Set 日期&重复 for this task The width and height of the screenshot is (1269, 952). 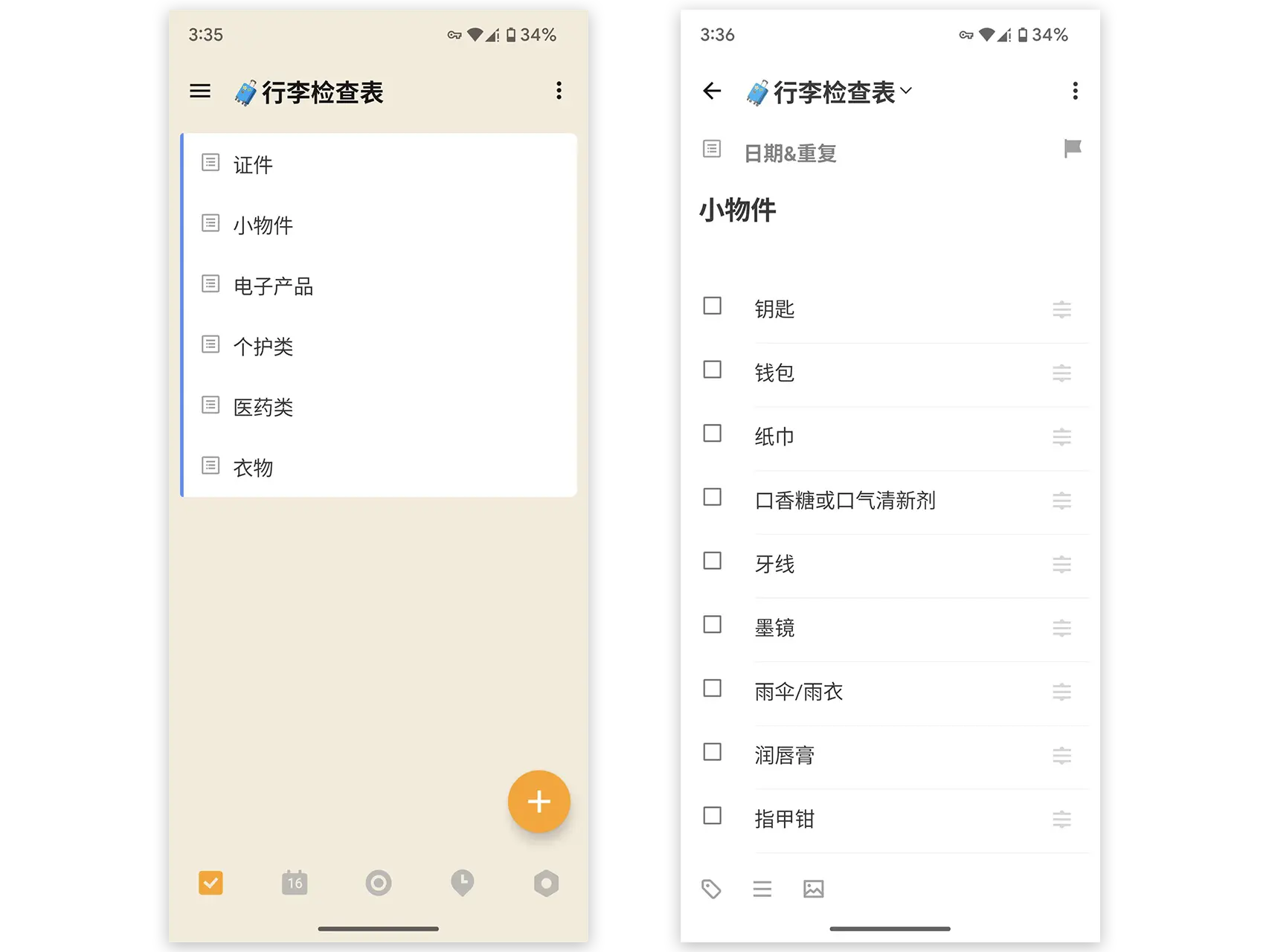(790, 153)
